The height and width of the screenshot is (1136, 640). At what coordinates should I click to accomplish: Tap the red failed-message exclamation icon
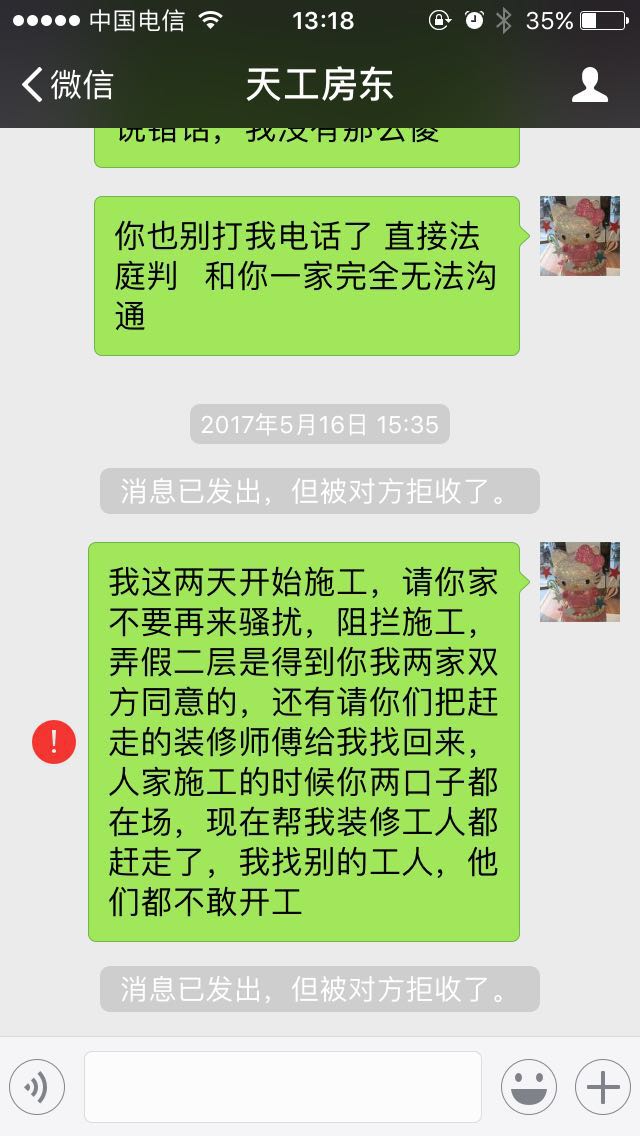pos(54,742)
